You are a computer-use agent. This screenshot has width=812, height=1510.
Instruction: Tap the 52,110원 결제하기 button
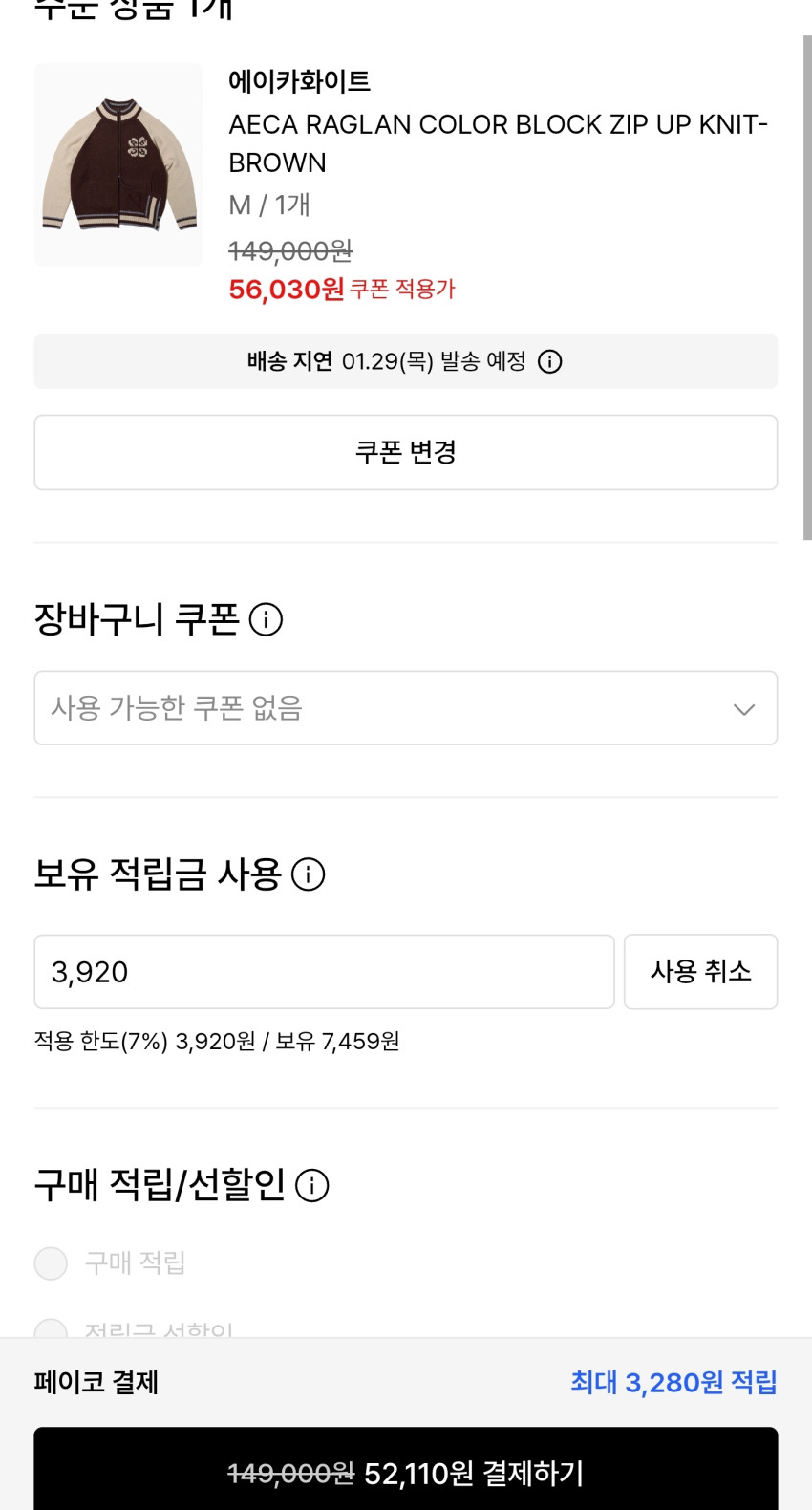[x=405, y=1472]
